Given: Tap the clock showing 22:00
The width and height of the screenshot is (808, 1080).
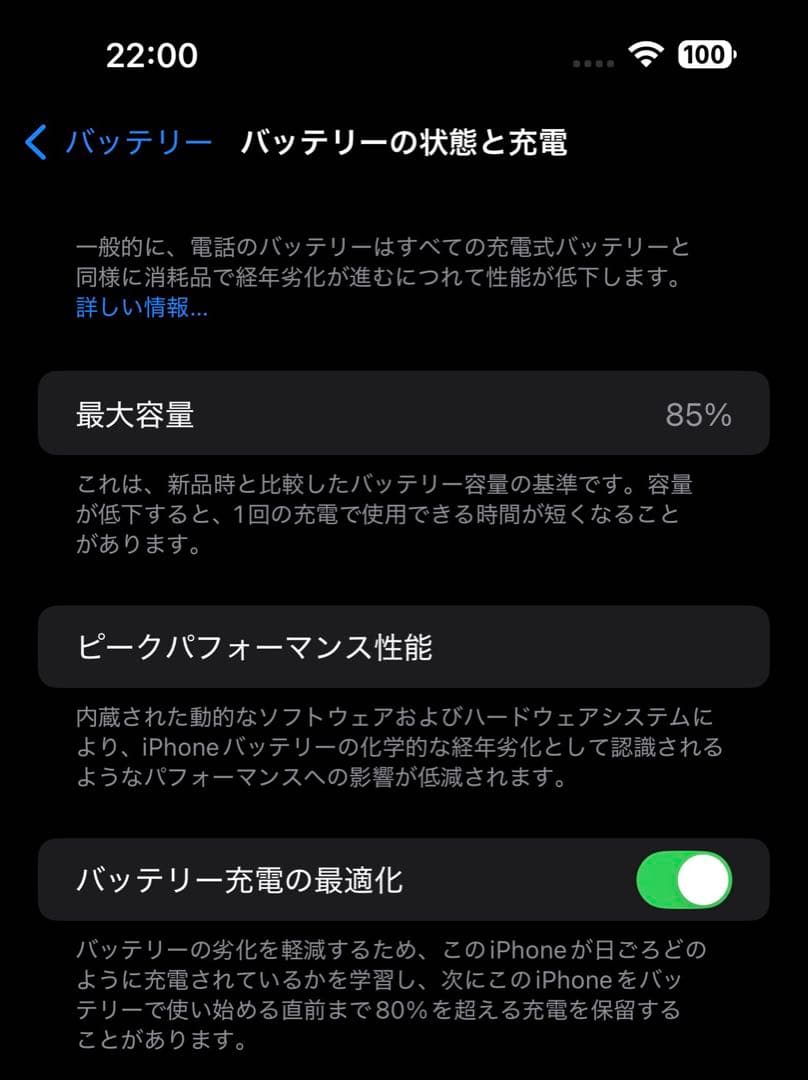Looking at the screenshot, I should click(x=152, y=56).
